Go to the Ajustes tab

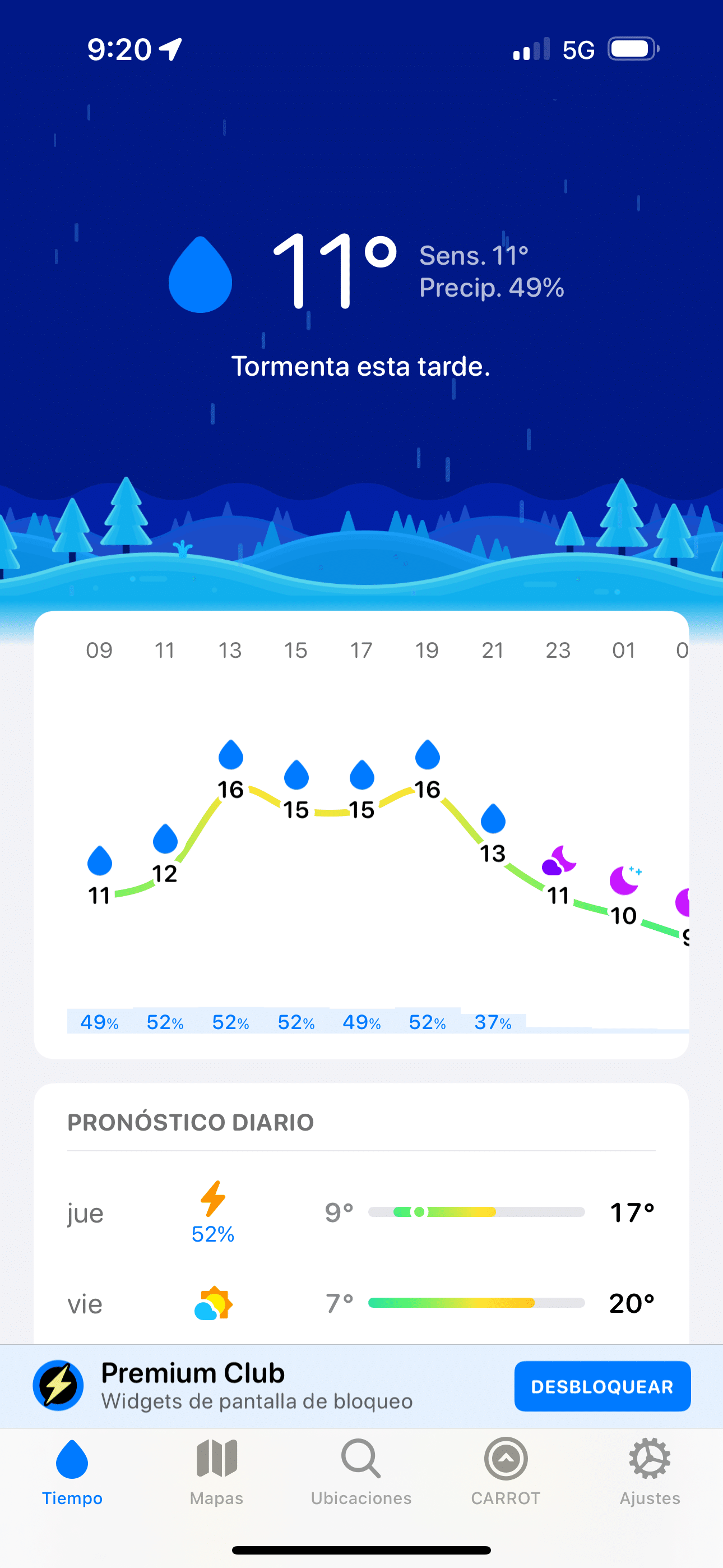pos(650,1472)
